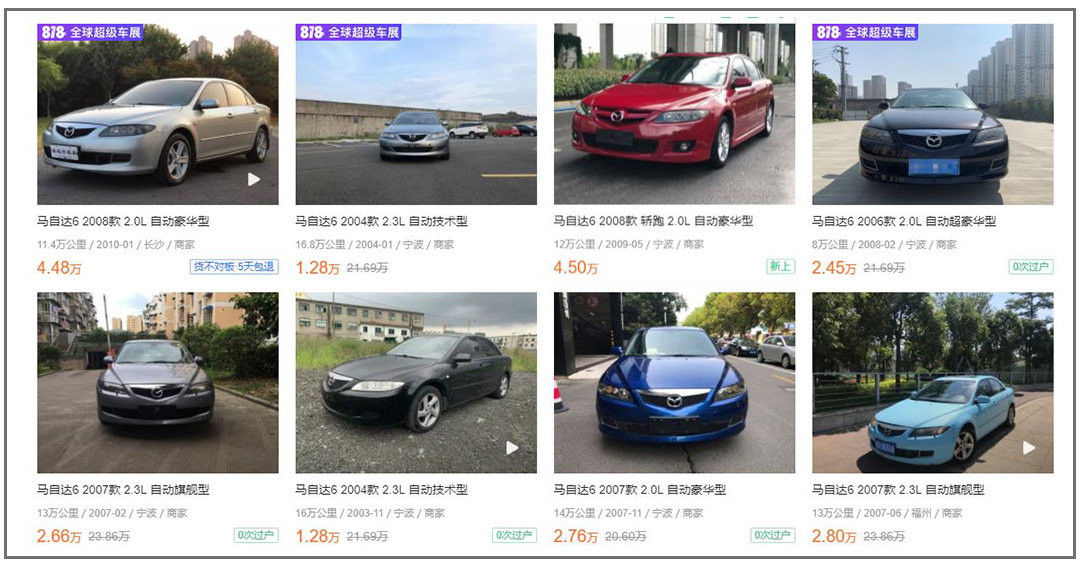Screen dimensions: 1080x568
Task: Open the 2008款 2.0L 自动豪华型 listing at 4.48万
Action: (x=157, y=114)
